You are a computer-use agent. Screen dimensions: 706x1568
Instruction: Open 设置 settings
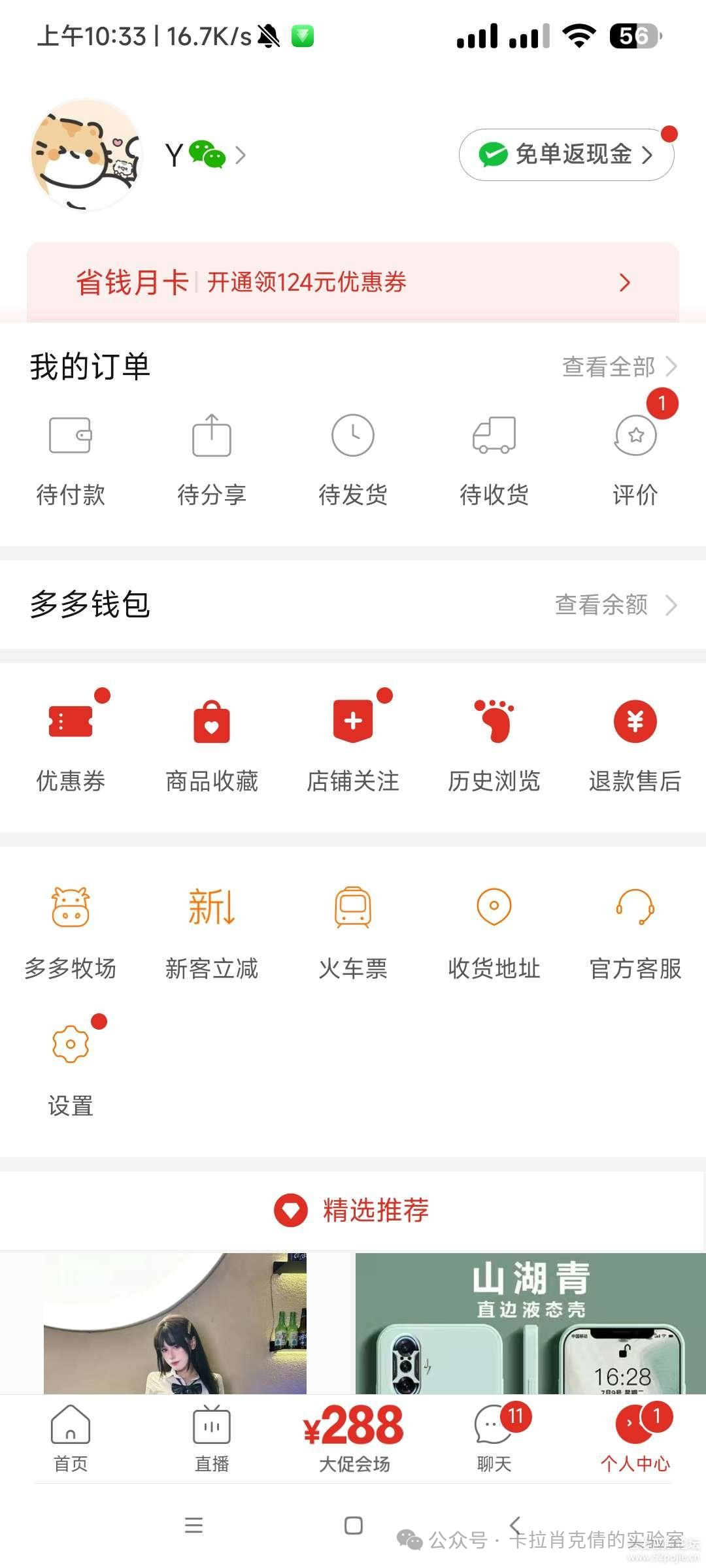[x=71, y=1068]
